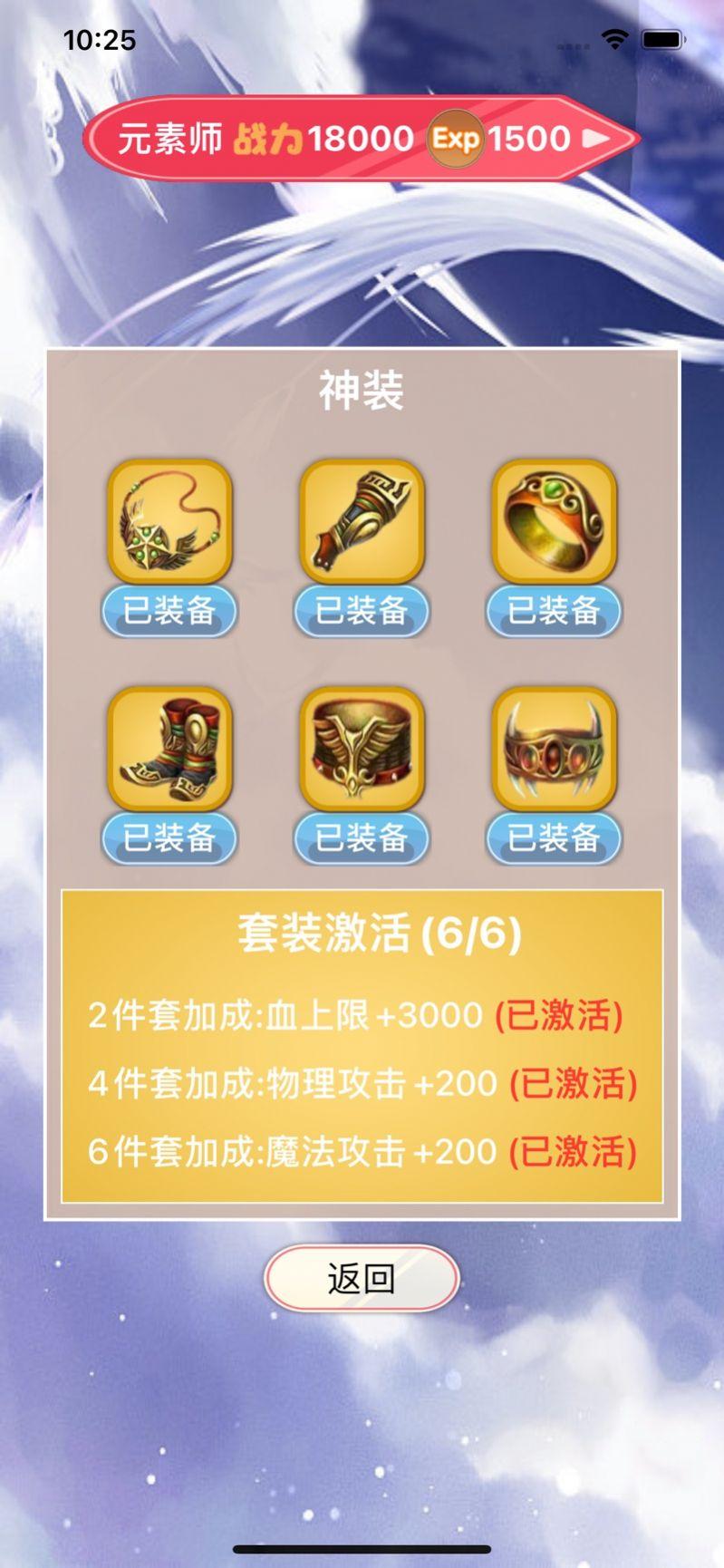This screenshot has width=724, height=1568.
Task: View the boots equipment details
Action: pos(169,750)
